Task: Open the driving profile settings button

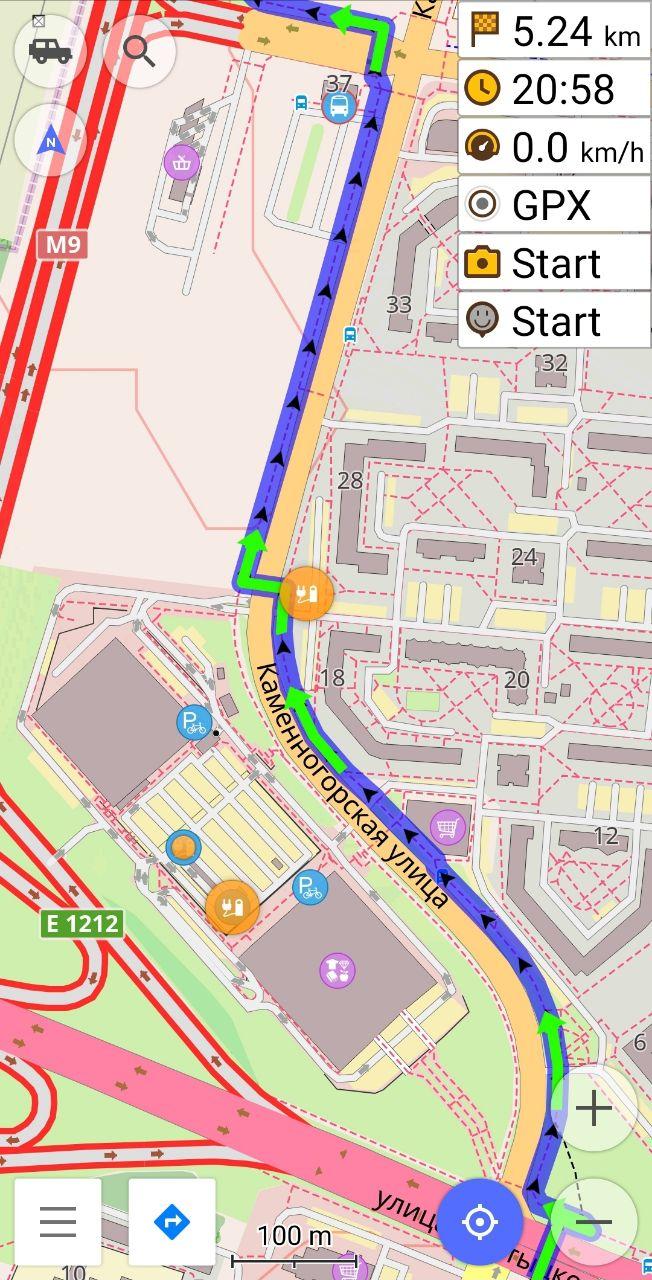Action: pos(50,50)
